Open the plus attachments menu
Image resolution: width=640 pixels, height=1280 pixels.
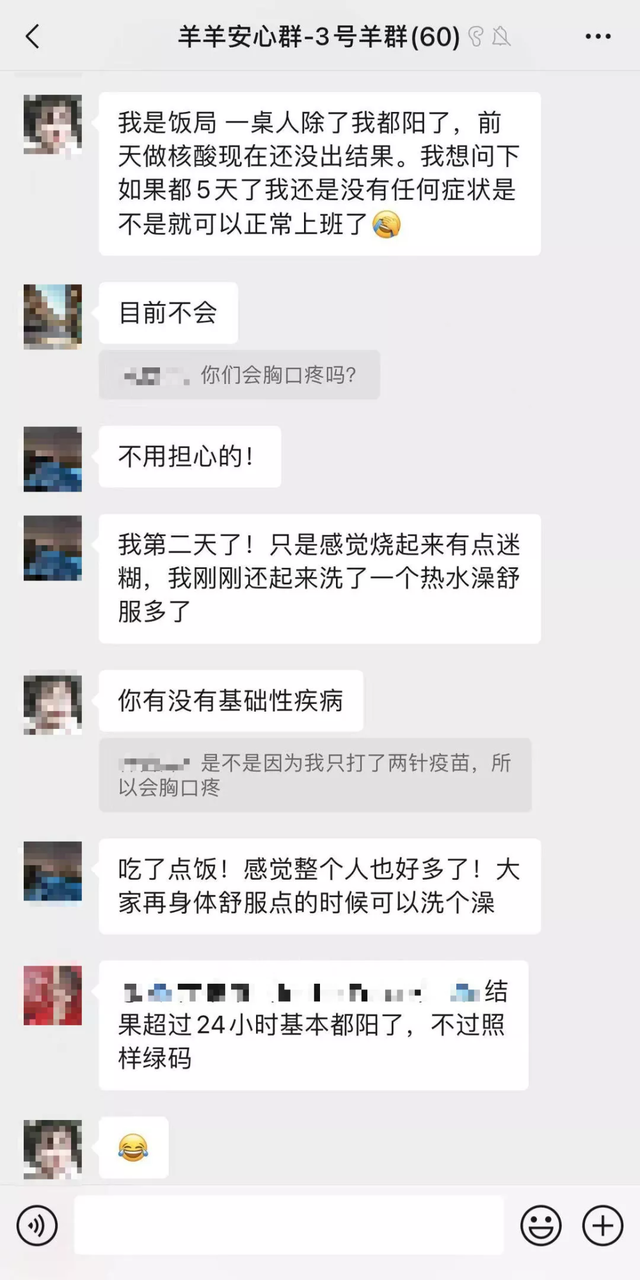pyautogui.click(x=602, y=1225)
